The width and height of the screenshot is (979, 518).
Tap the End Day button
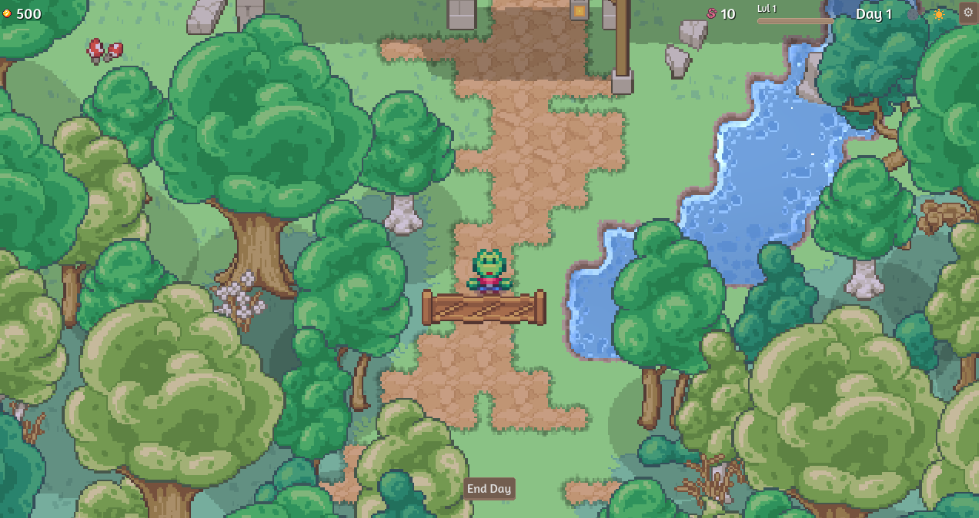click(x=489, y=489)
